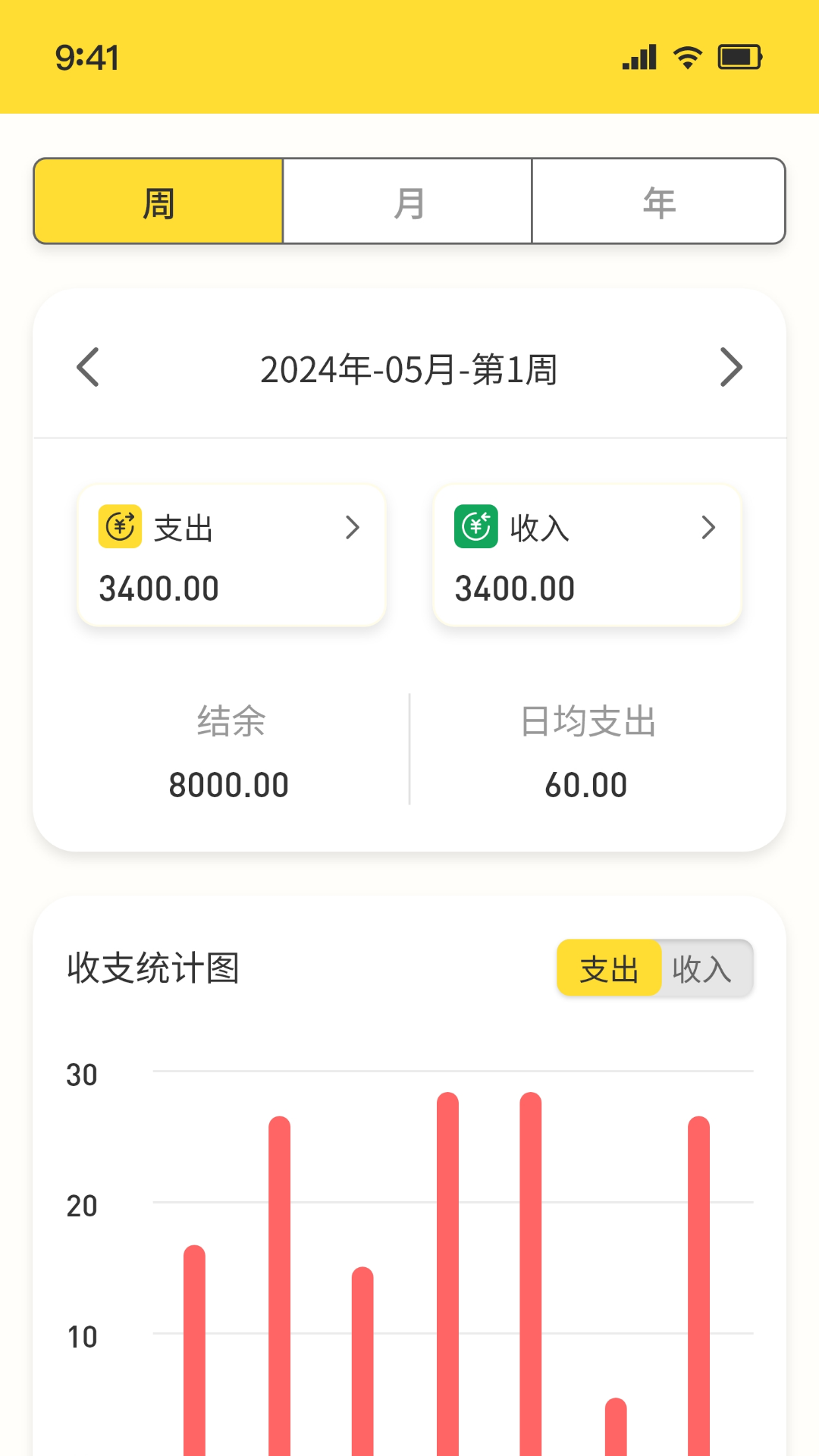Tap the 结余 balance amount 8000.00
This screenshot has width=819, height=1456.
point(228,783)
